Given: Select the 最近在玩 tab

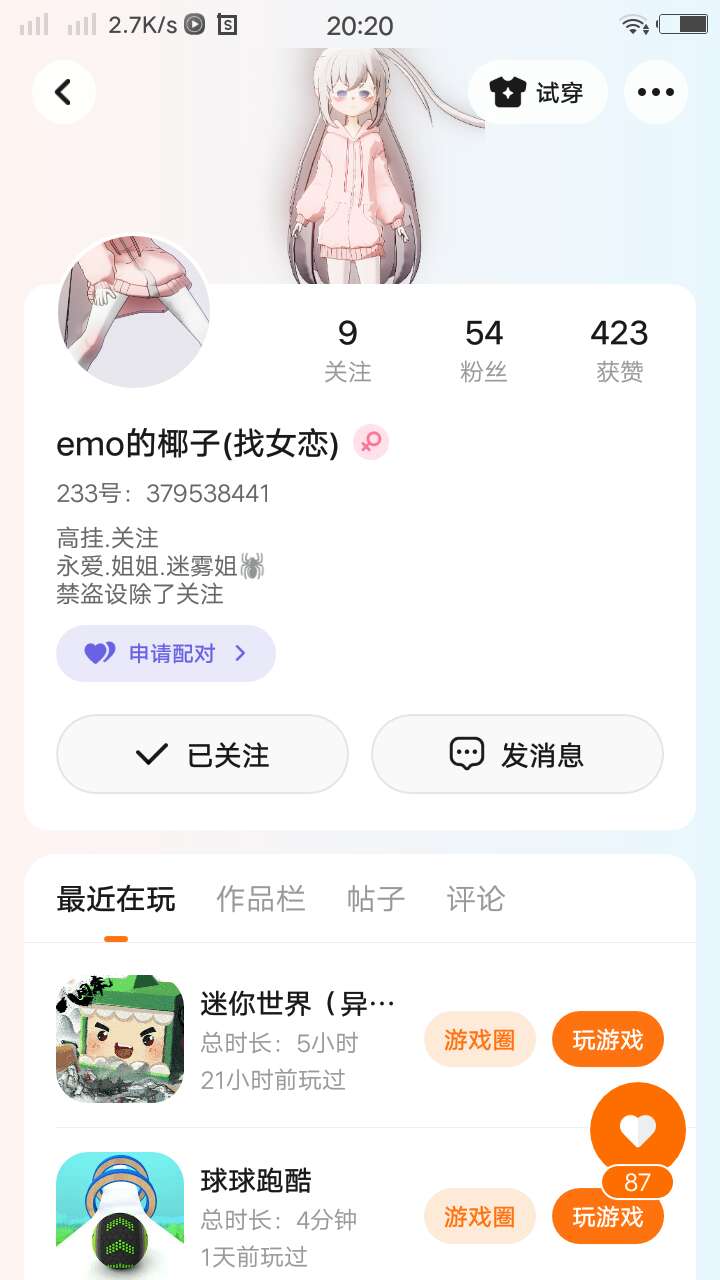Looking at the screenshot, I should [116, 899].
